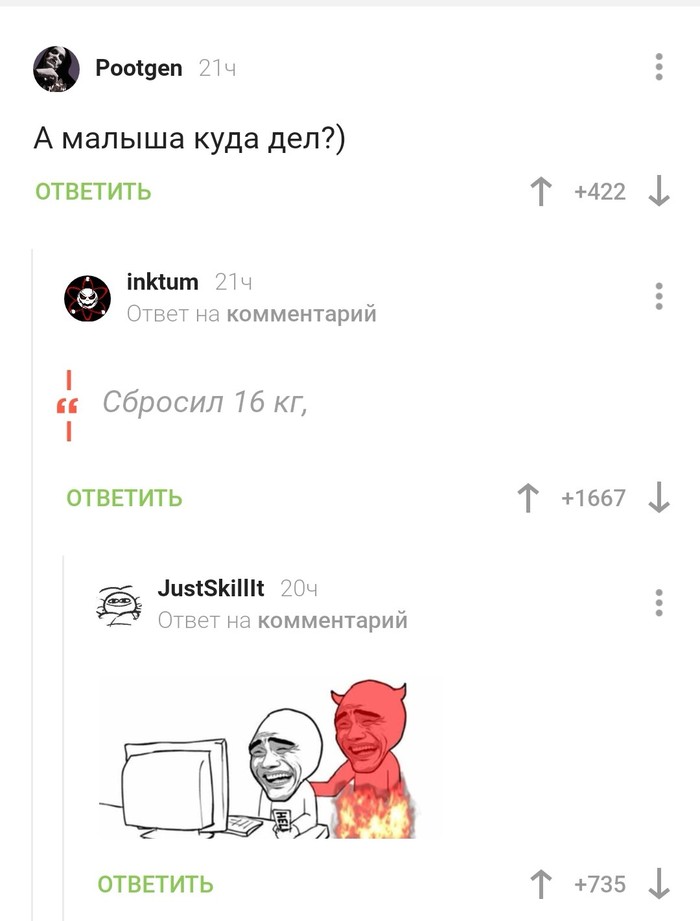Downvote inktum's comment
This screenshot has height=921, width=700.
(658, 498)
